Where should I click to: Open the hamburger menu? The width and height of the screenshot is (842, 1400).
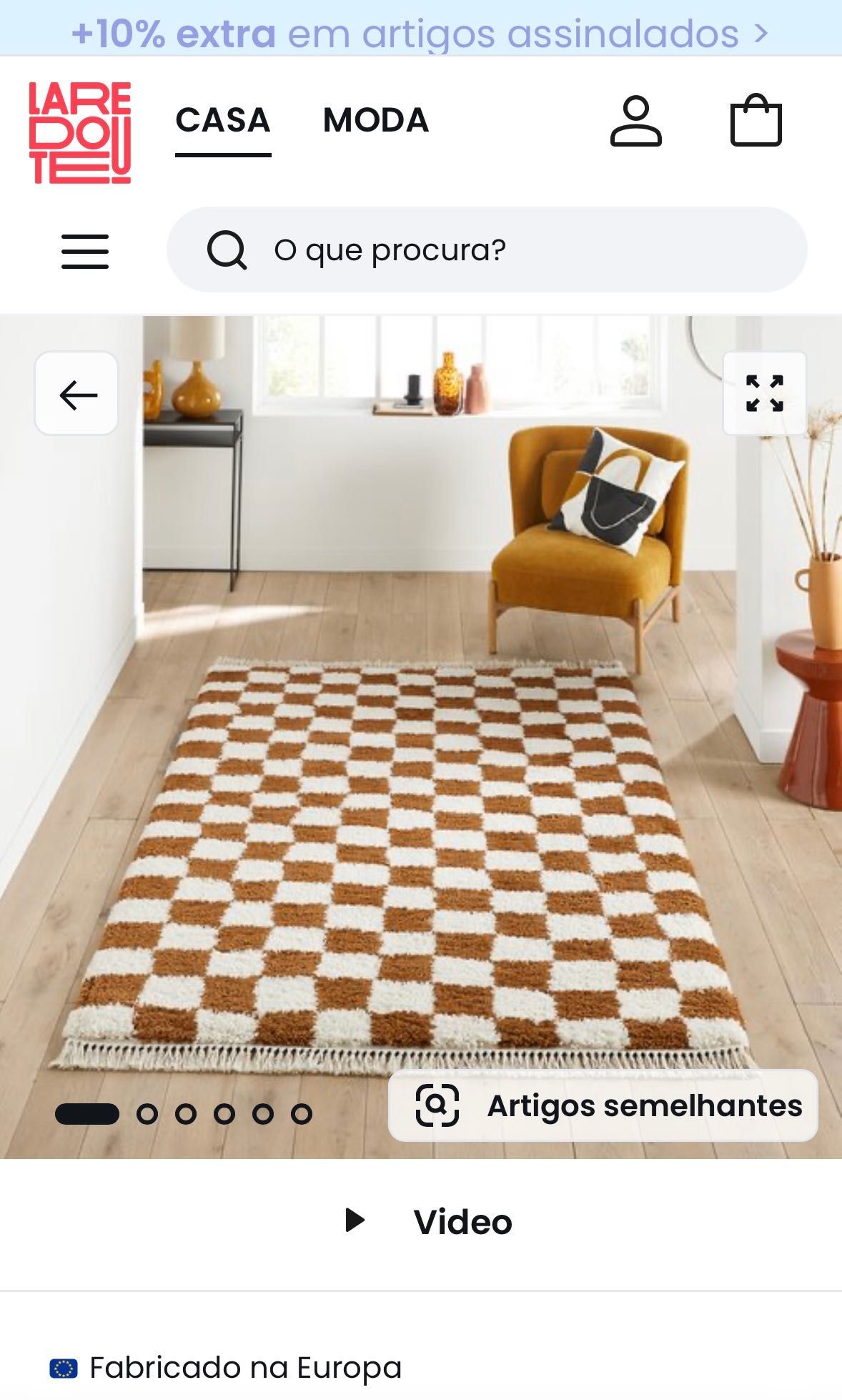(85, 251)
